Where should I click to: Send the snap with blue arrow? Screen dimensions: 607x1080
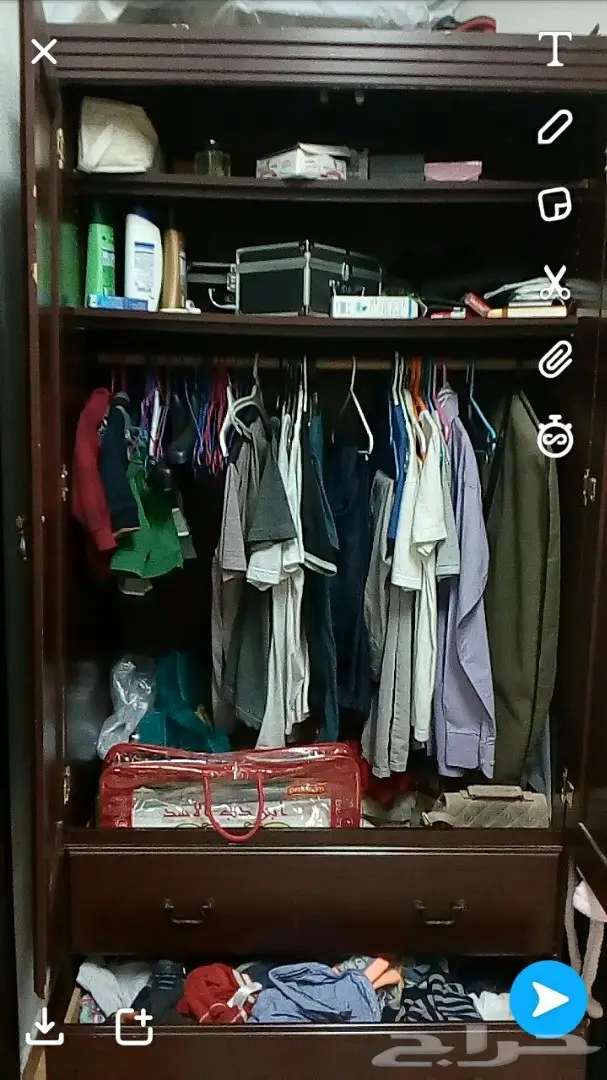[x=548, y=999]
